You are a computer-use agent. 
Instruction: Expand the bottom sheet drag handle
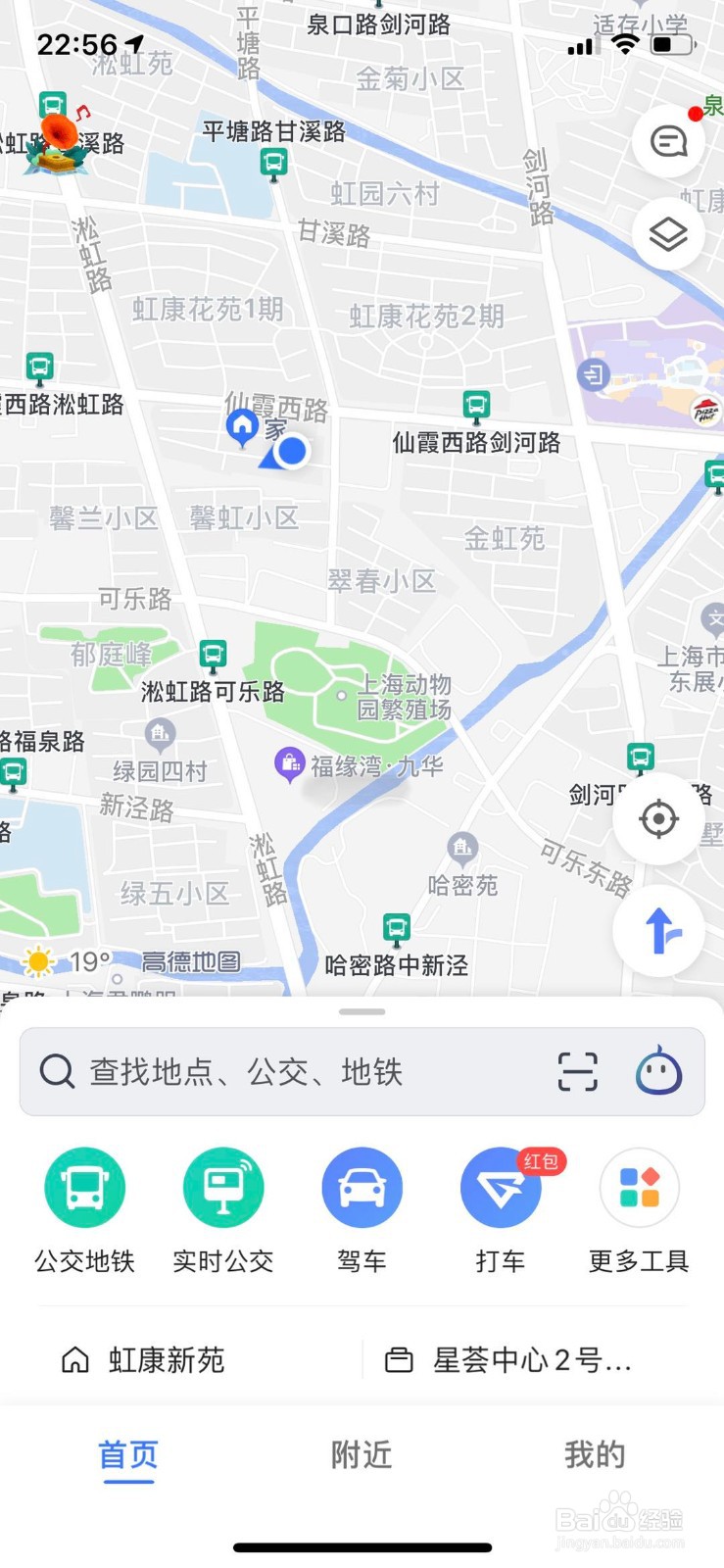coord(362,1011)
